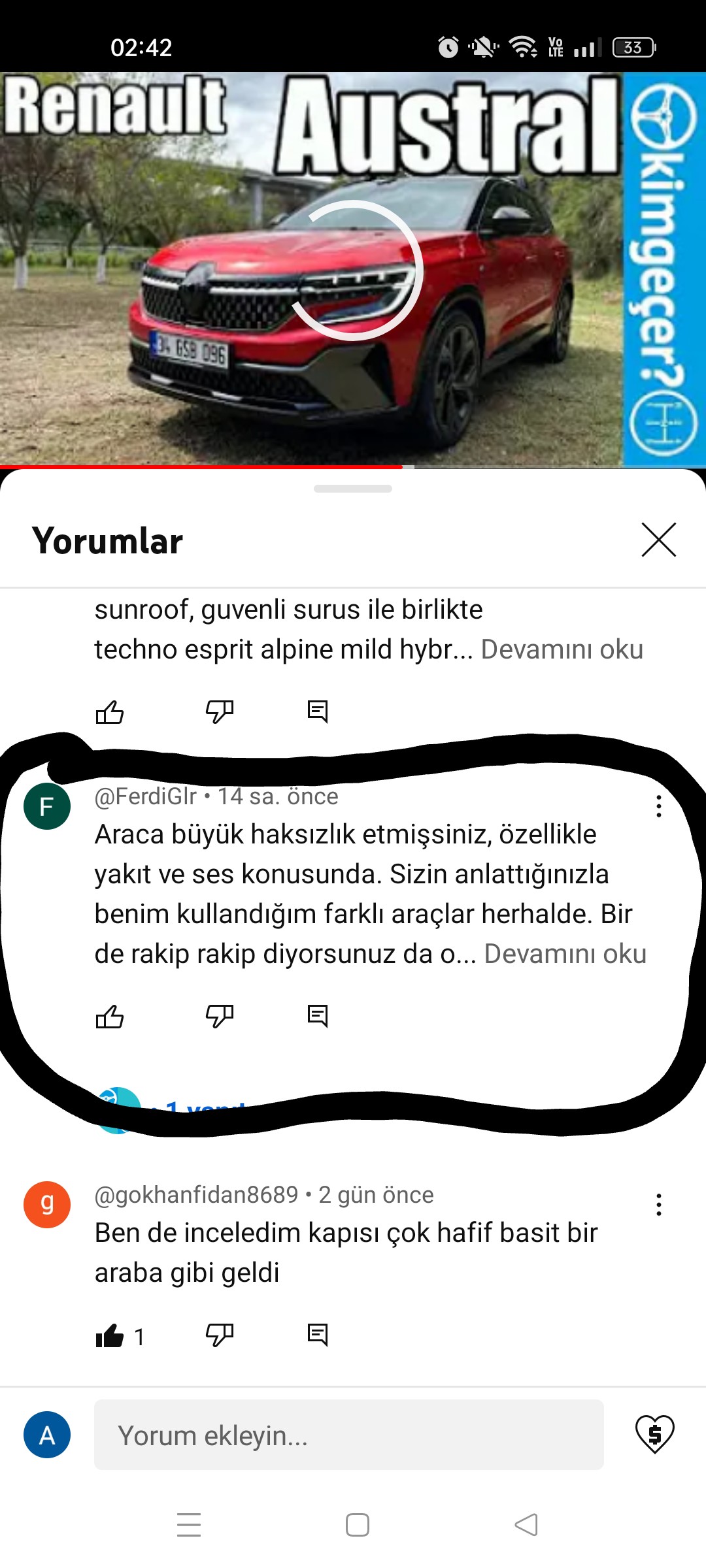Image resolution: width=706 pixels, height=1568 pixels.
Task: Open options menu for @FerdiGlr's comment
Action: [658, 806]
